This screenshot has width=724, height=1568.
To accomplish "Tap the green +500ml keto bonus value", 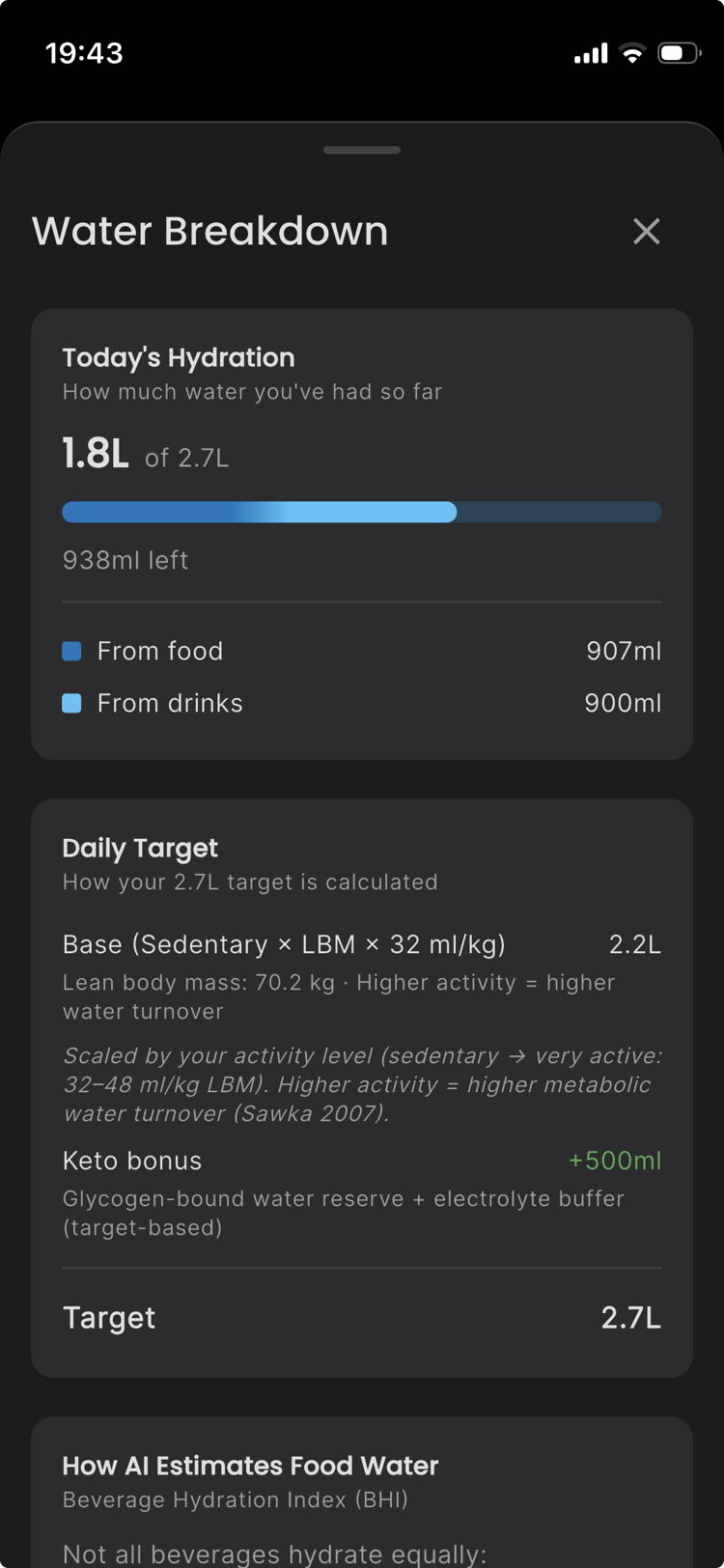I will [x=614, y=1160].
